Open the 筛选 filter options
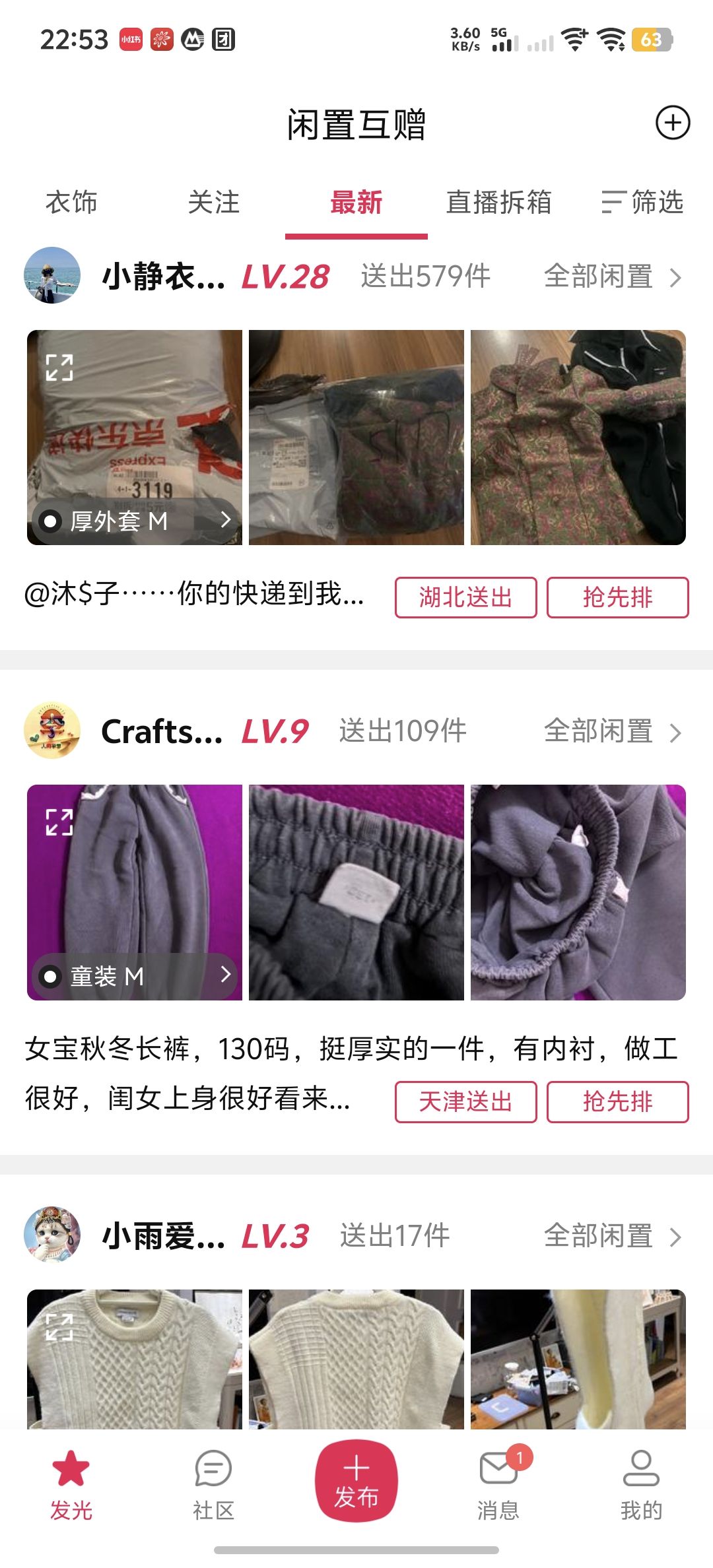Screen dimensions: 713x1568 pyautogui.click(x=642, y=202)
